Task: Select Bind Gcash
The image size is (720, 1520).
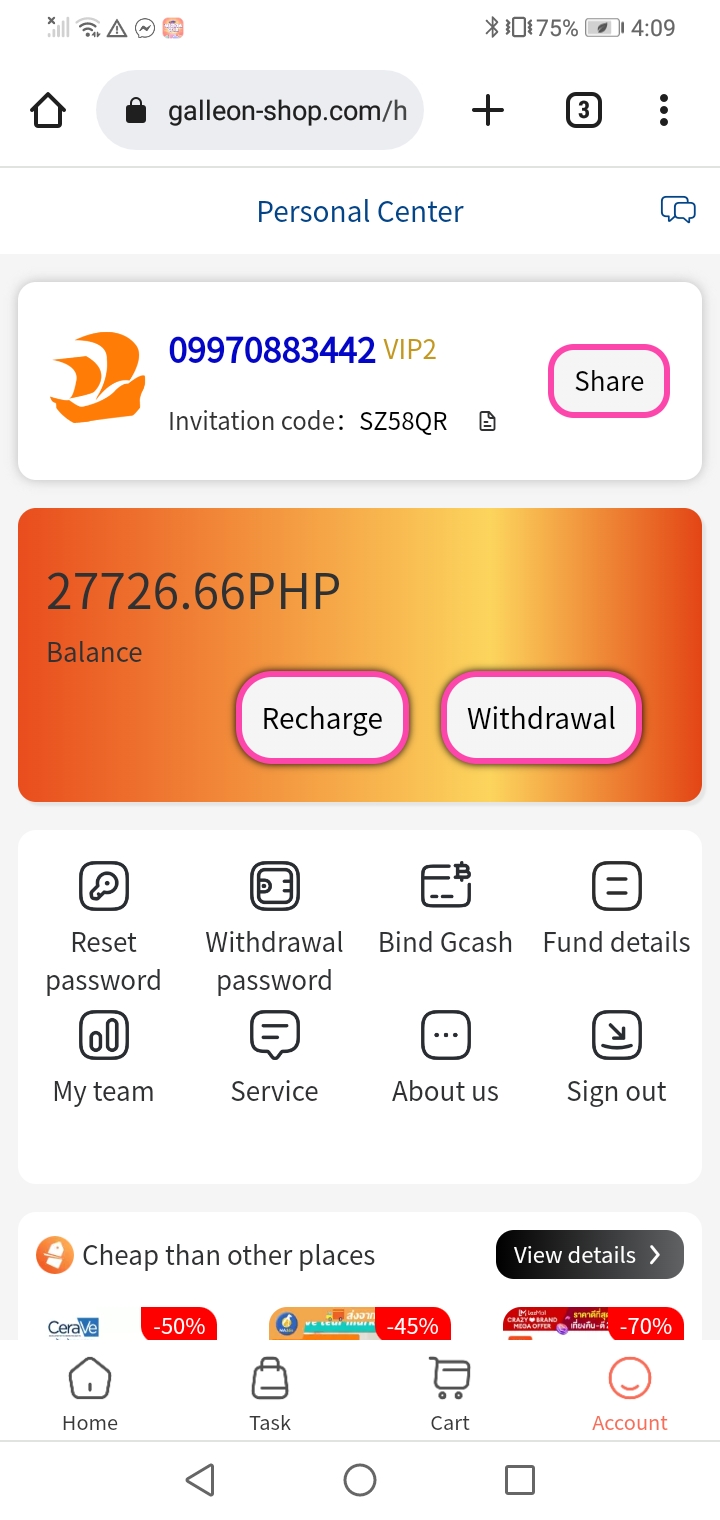Action: [445, 908]
